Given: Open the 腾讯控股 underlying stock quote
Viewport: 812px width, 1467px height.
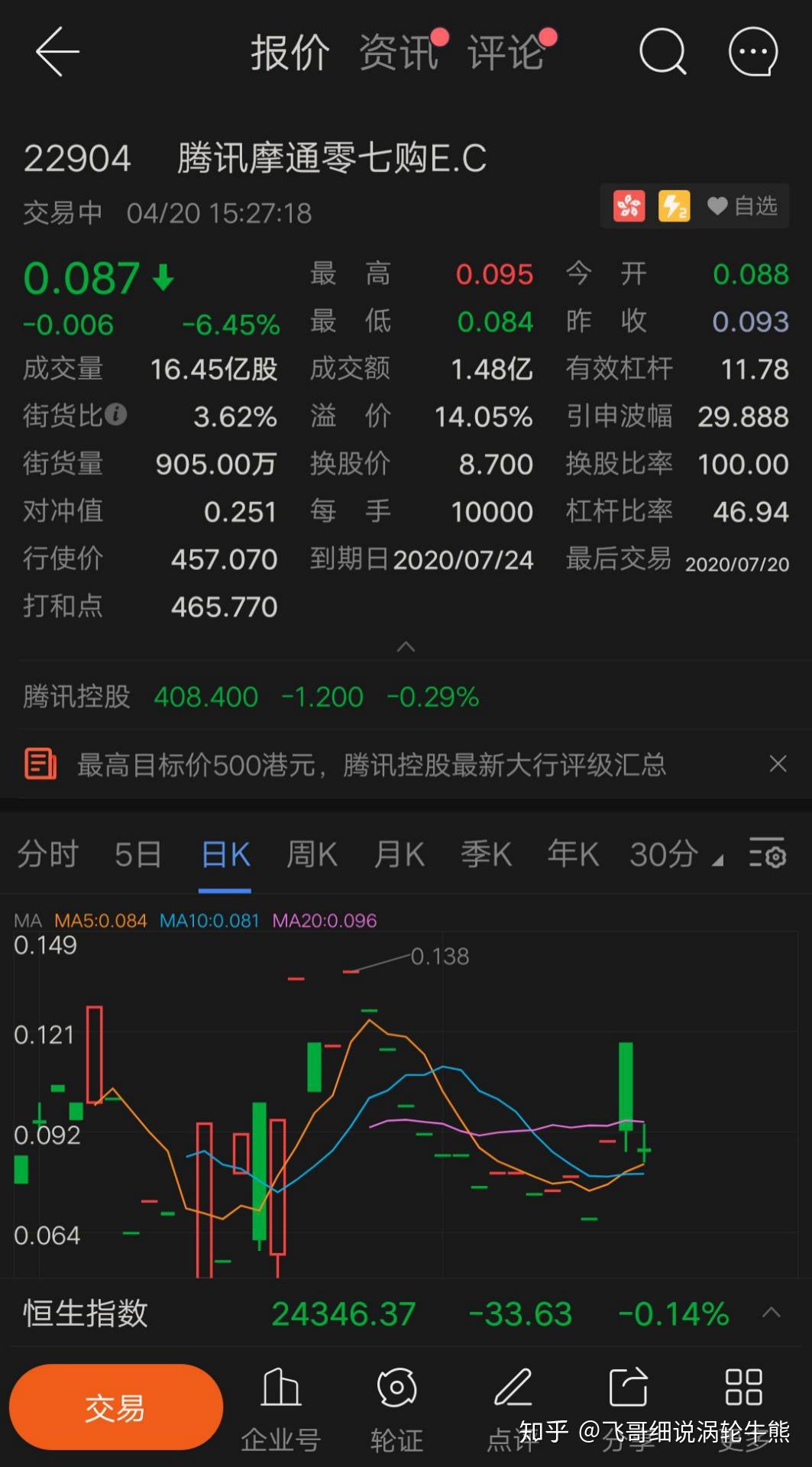Looking at the screenshot, I should click(x=76, y=696).
